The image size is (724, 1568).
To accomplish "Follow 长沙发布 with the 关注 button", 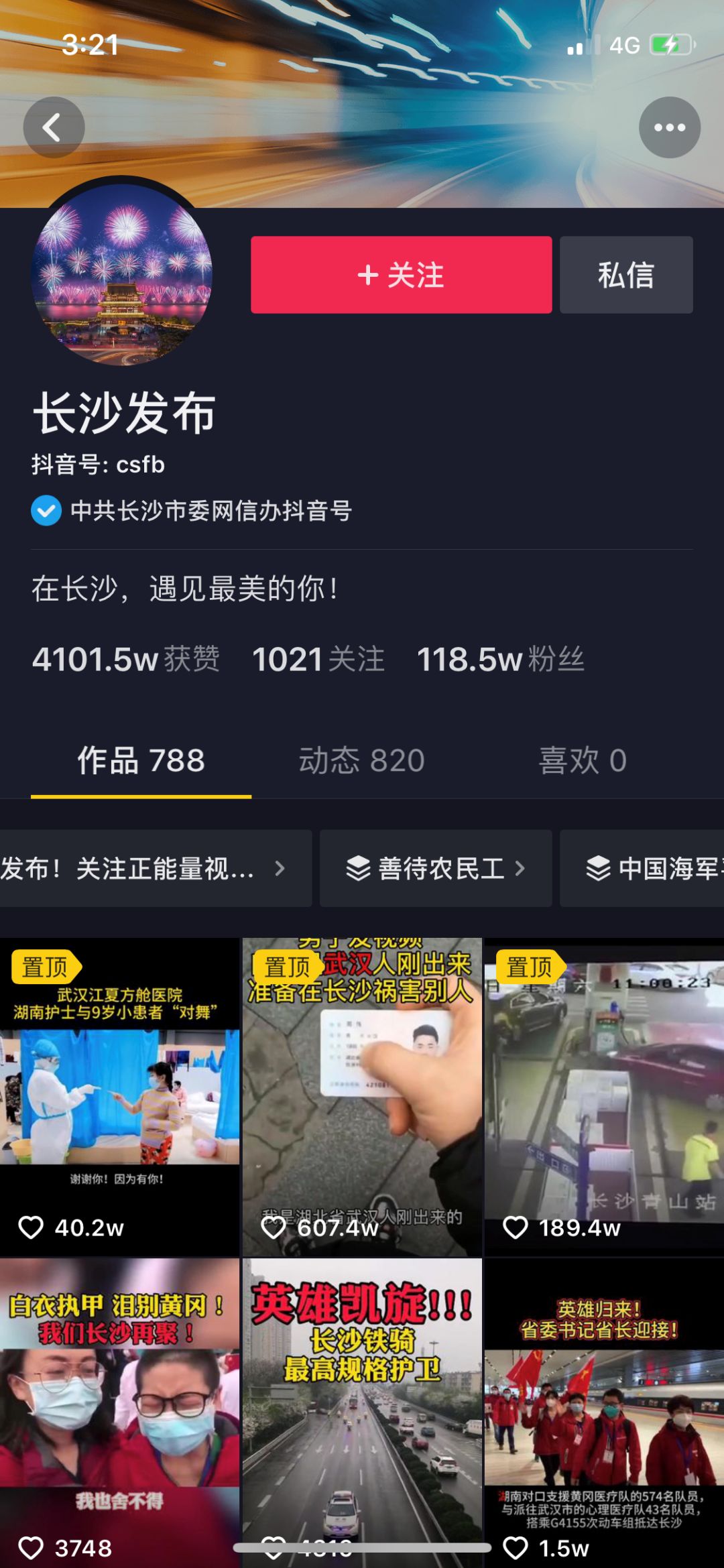I will coord(401,275).
